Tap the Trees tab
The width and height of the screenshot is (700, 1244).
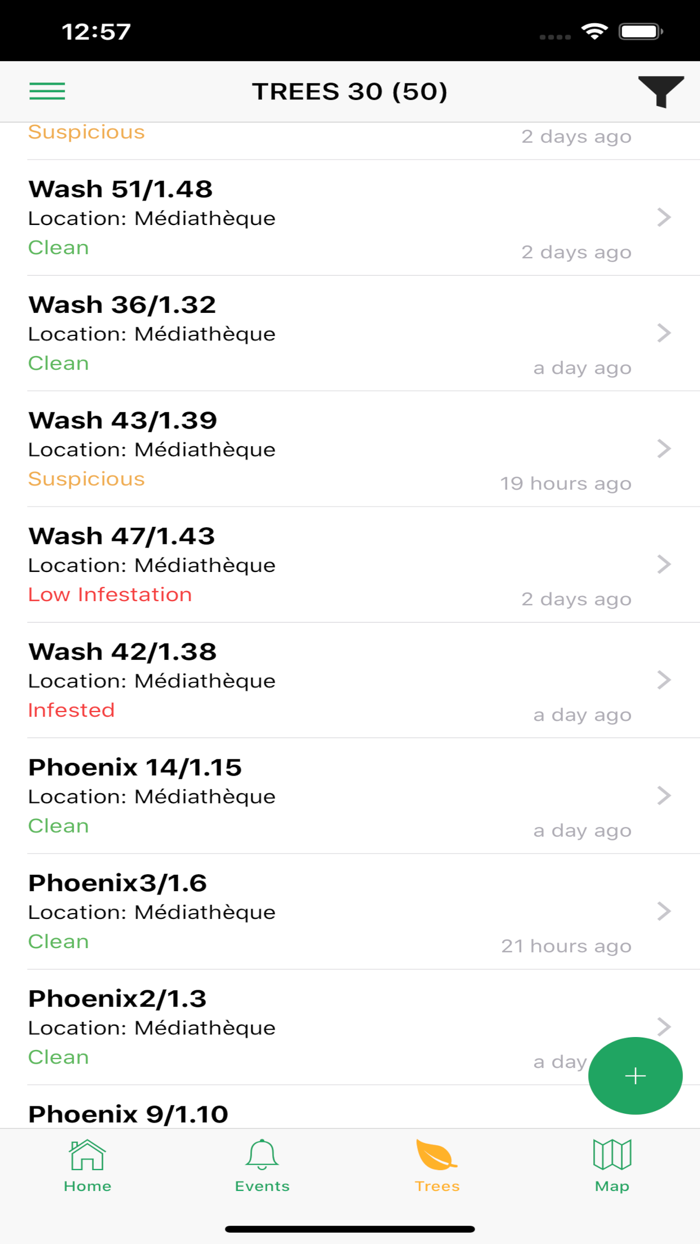click(x=437, y=1166)
